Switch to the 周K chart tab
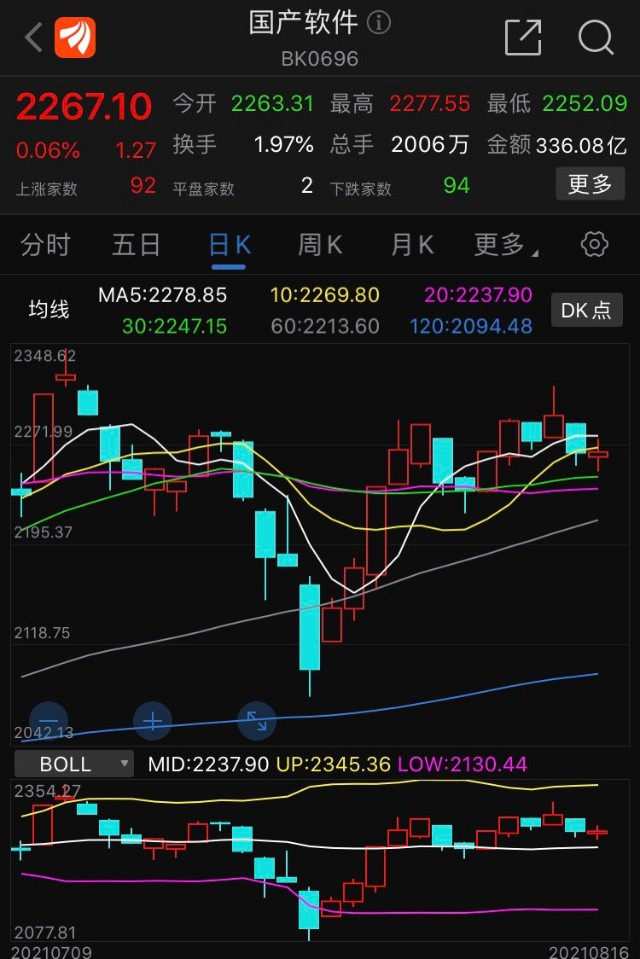This screenshot has height=959, width=640. pyautogui.click(x=320, y=244)
